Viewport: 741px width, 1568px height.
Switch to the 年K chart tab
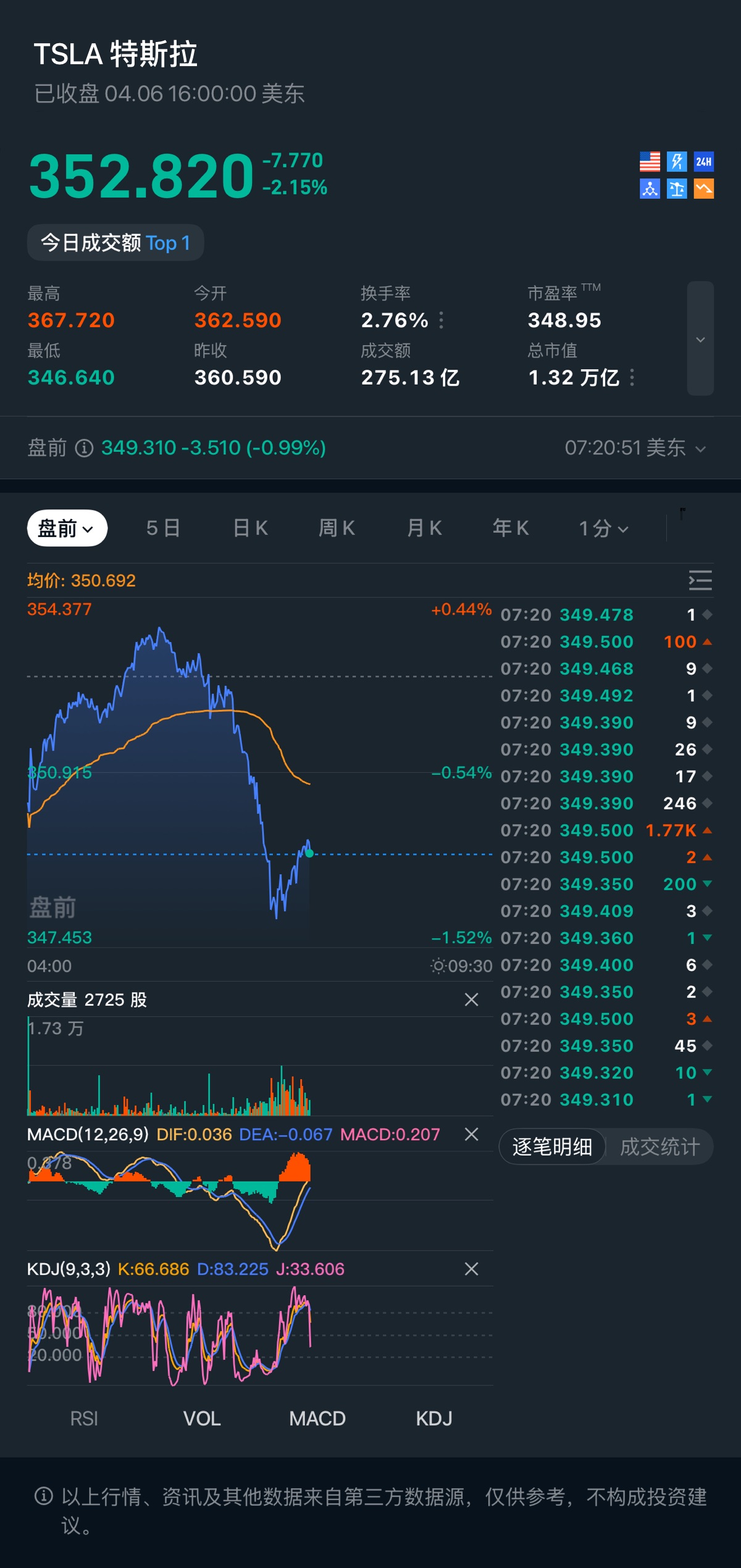(511, 528)
